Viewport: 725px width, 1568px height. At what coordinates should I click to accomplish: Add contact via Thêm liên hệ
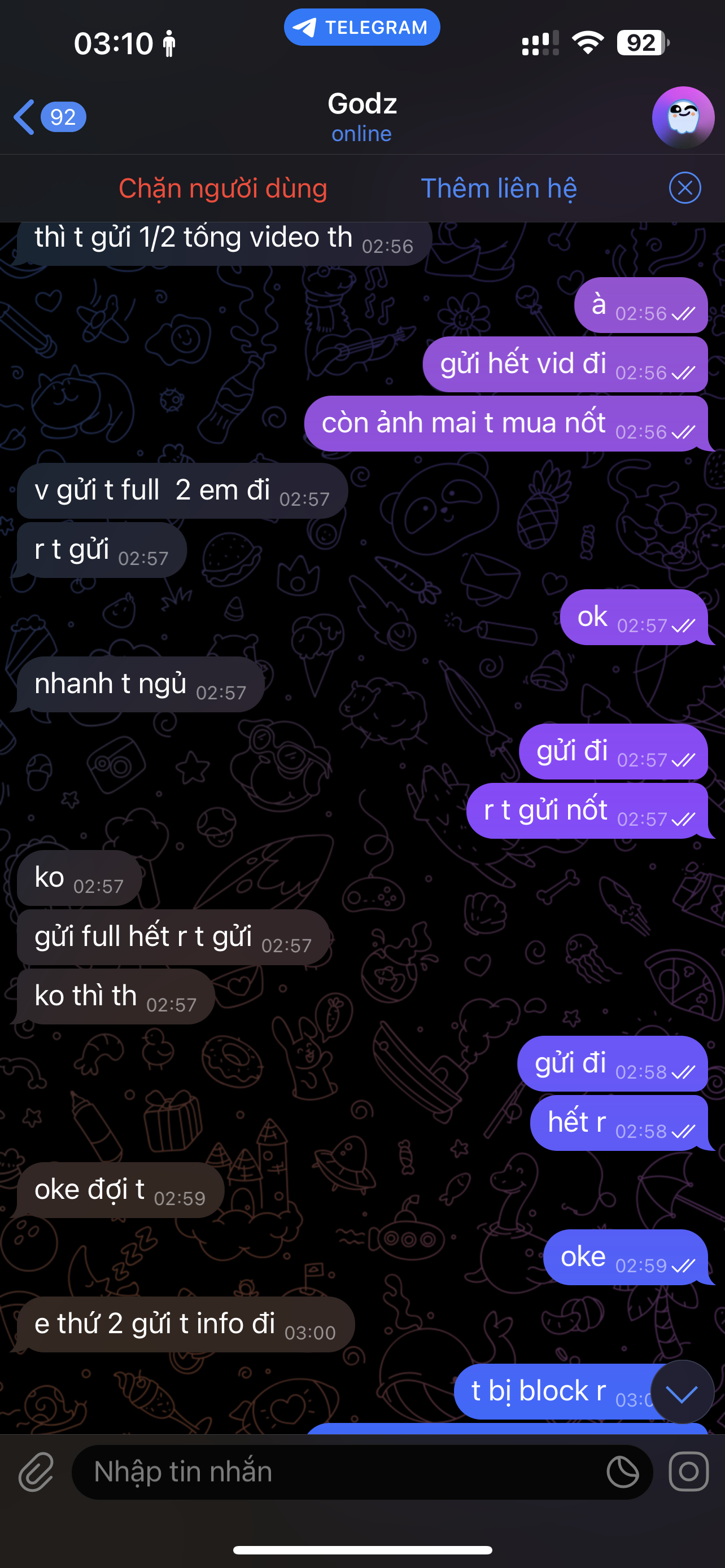coord(499,188)
